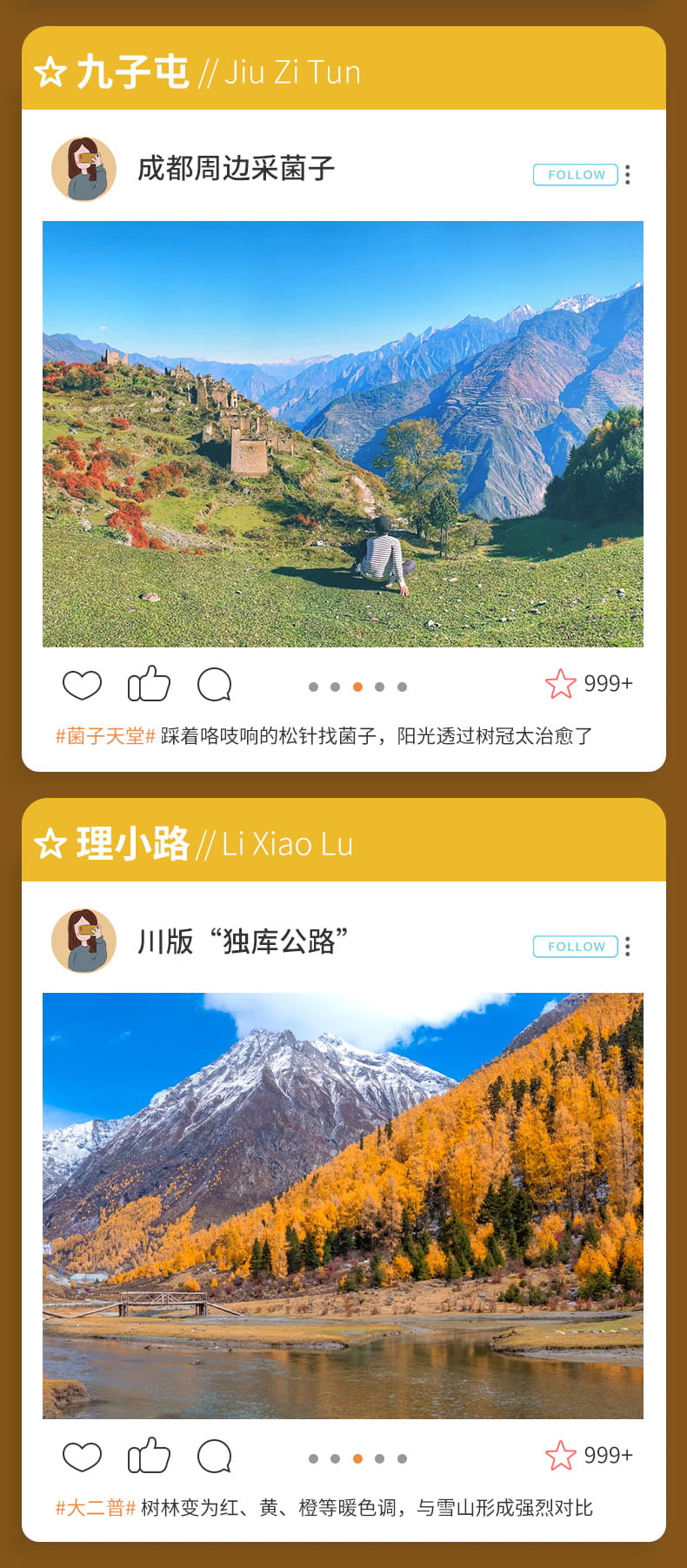Open the avatar of the 成都周边采菌子 author
This screenshot has height=1568, width=687.
(x=84, y=171)
